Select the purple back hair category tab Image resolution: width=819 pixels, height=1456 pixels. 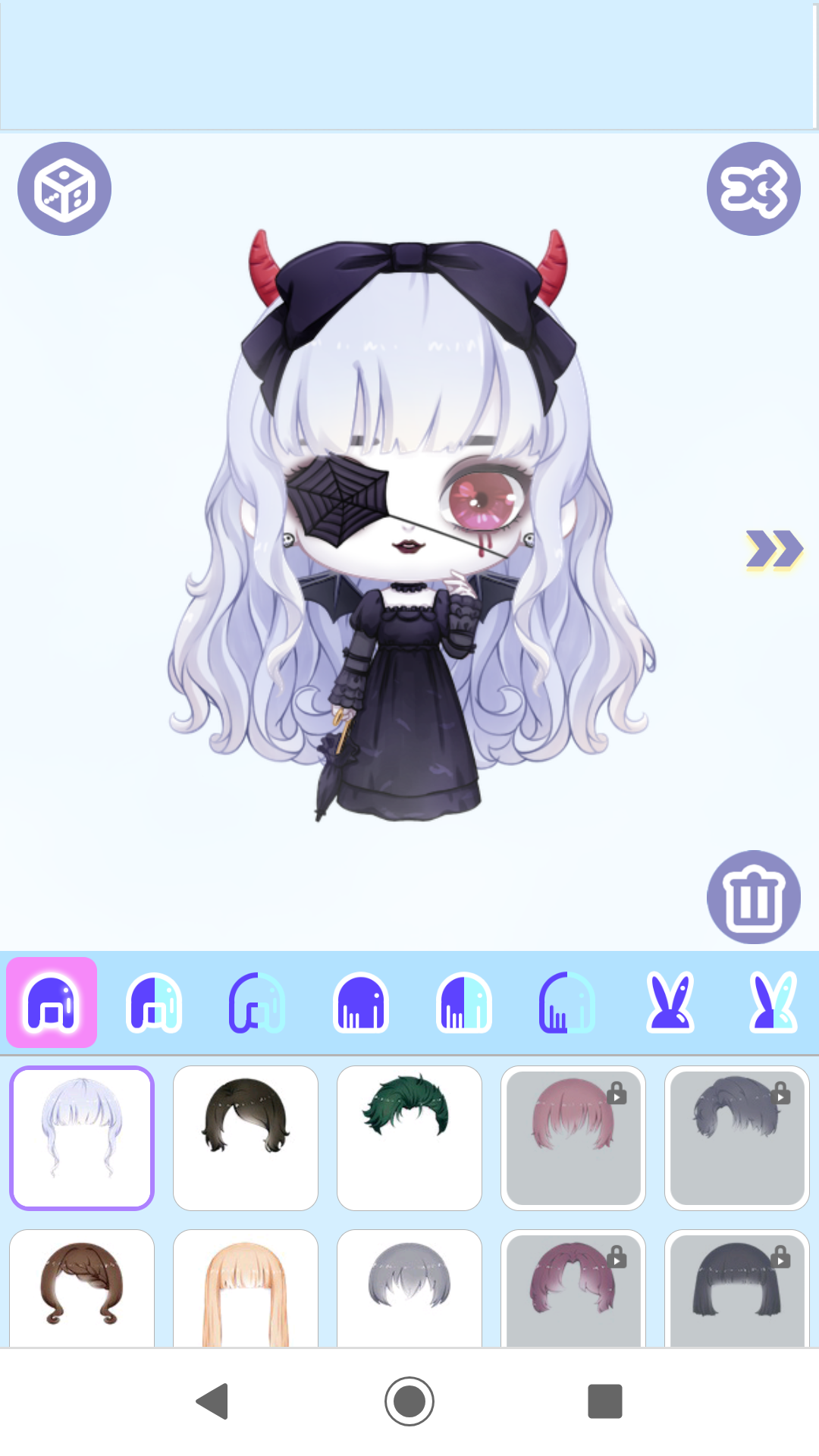[x=52, y=1003]
